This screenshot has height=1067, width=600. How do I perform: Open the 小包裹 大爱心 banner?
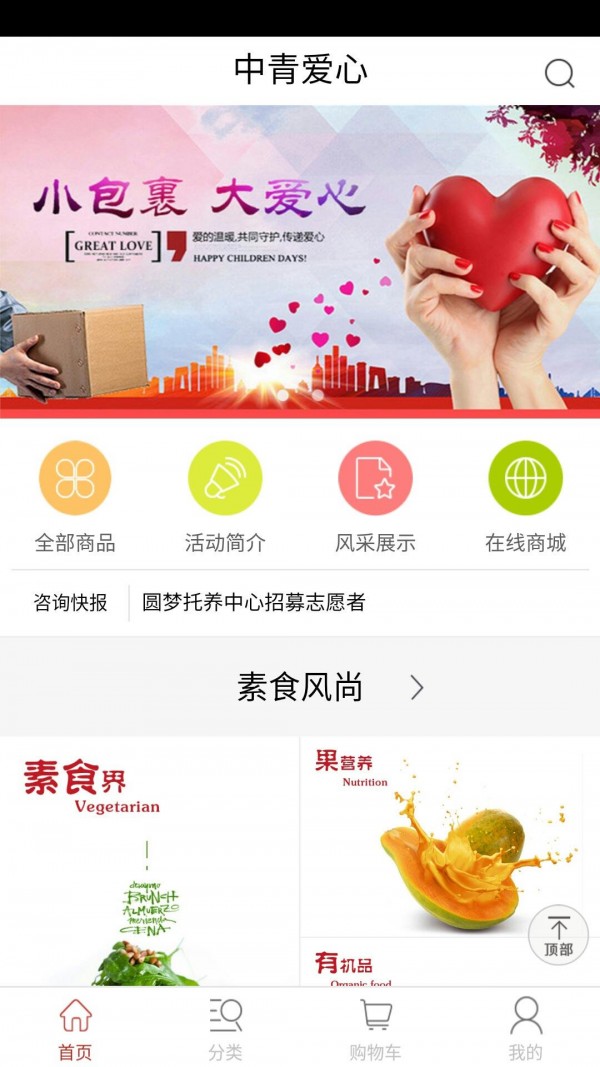pos(300,260)
